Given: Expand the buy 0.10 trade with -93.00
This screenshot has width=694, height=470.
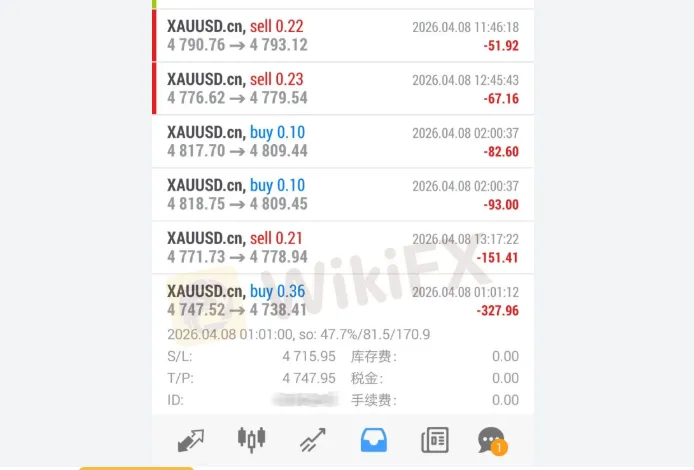Looking at the screenshot, I should (x=342, y=194).
